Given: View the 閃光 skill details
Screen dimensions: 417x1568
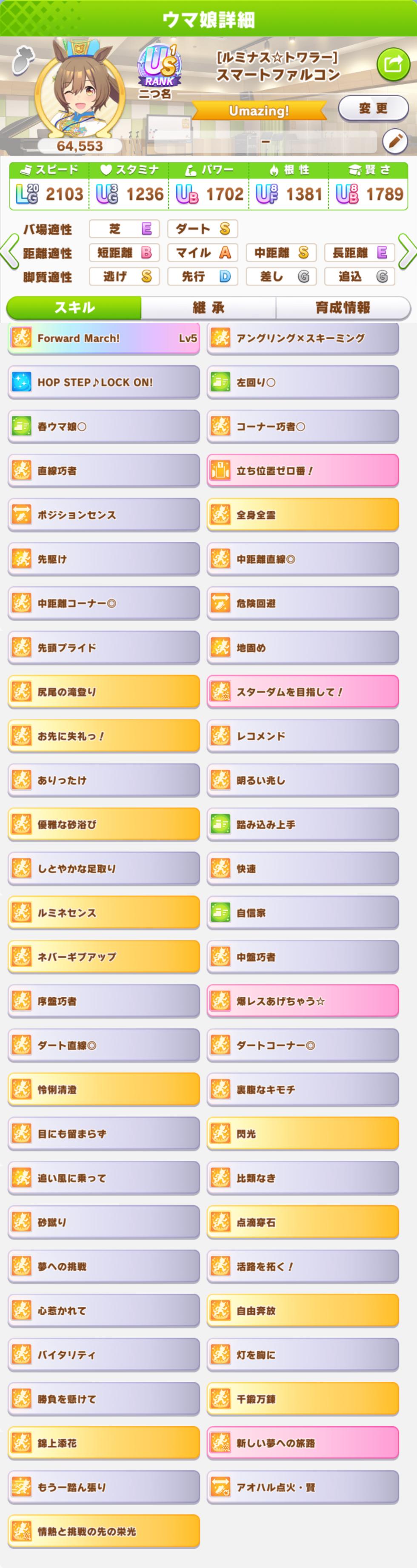Looking at the screenshot, I should coord(303,1134).
